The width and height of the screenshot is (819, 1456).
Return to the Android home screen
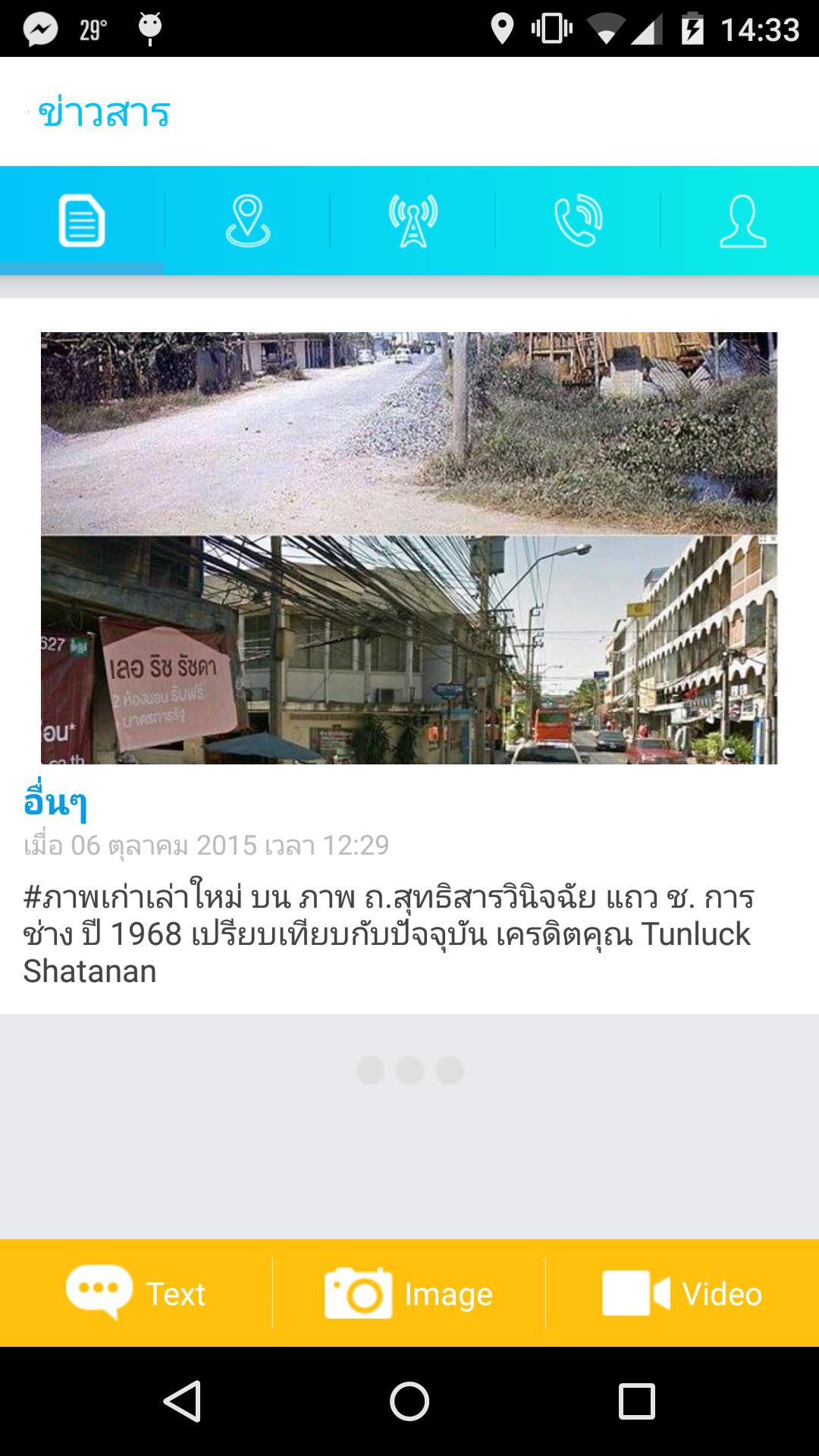409,1401
